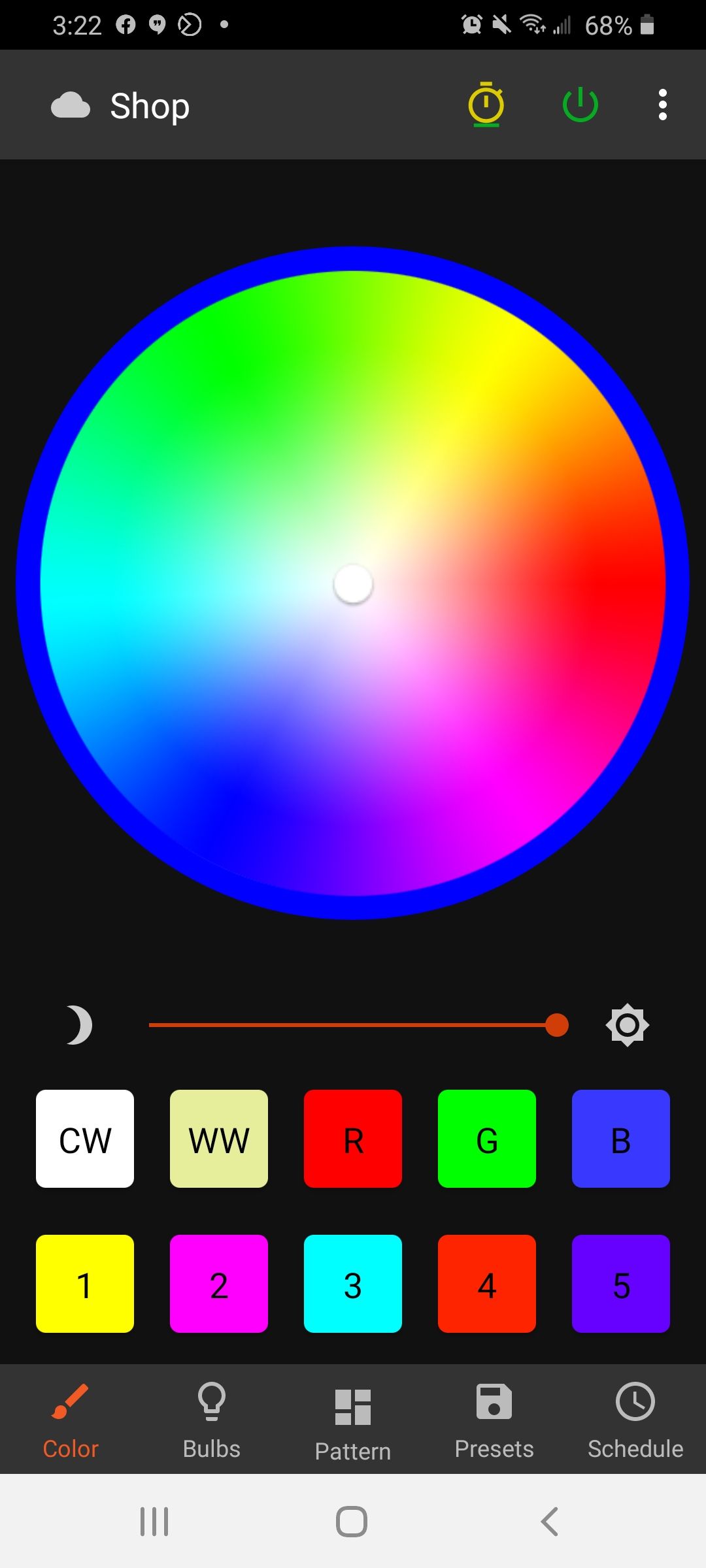Toggle the green power button
This screenshot has width=706, height=1568.
[580, 105]
